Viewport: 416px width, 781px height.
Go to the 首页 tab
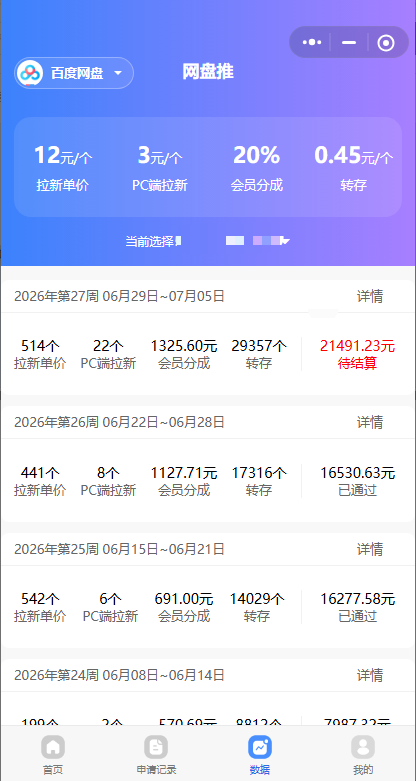[53, 755]
